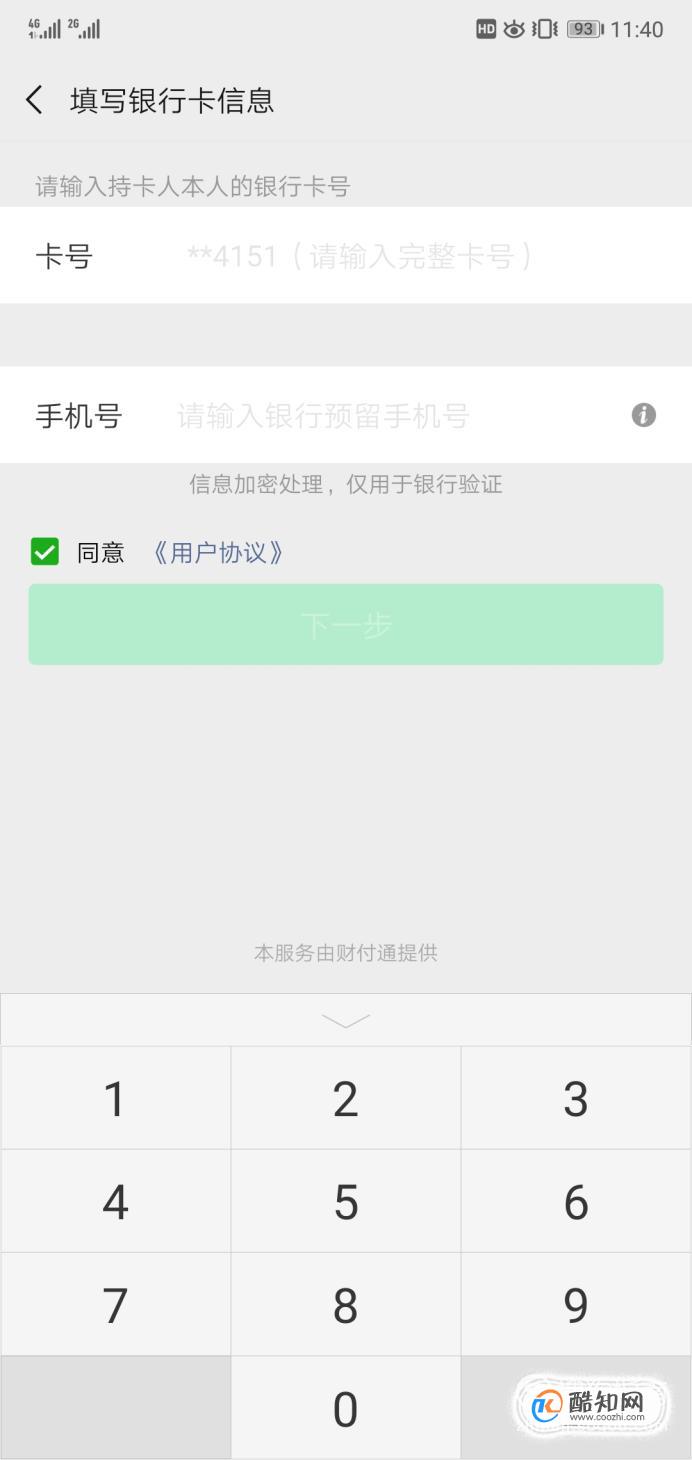Focus the 手机号 phone number field
Screen dimensions: 692x1460
346,415
